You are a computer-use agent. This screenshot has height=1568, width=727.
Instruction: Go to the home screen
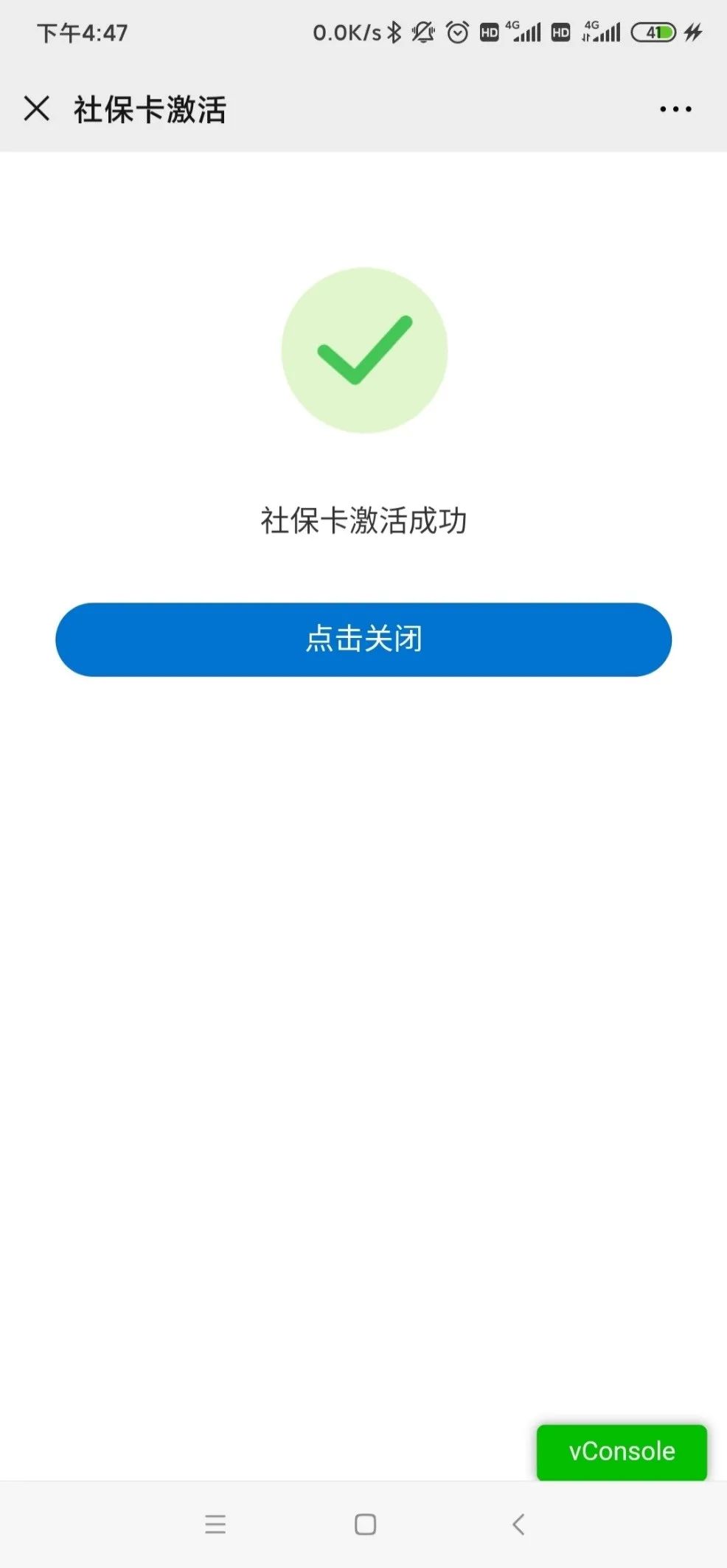click(365, 1524)
